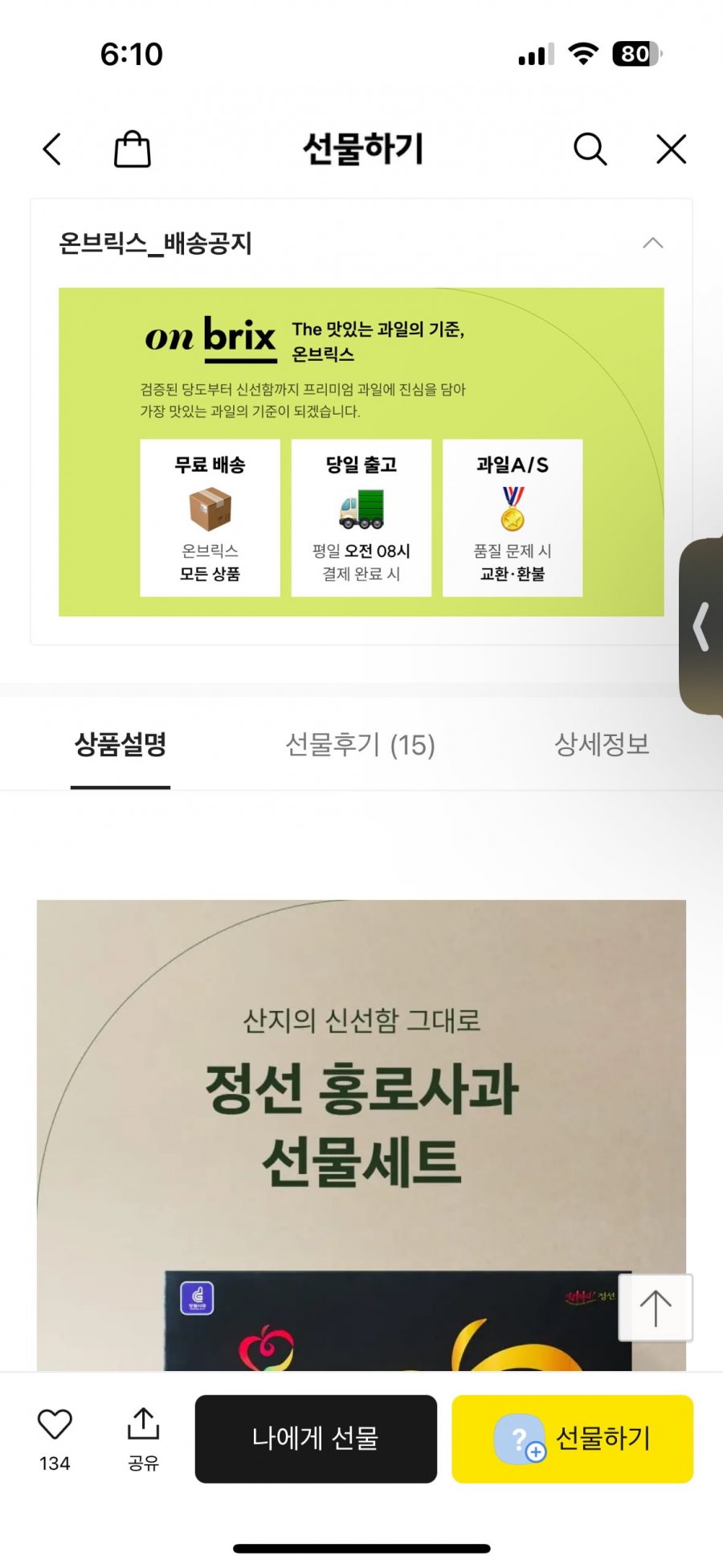Image resolution: width=723 pixels, height=1568 pixels.
Task: Open the shopping bag icon
Action: [x=133, y=149]
